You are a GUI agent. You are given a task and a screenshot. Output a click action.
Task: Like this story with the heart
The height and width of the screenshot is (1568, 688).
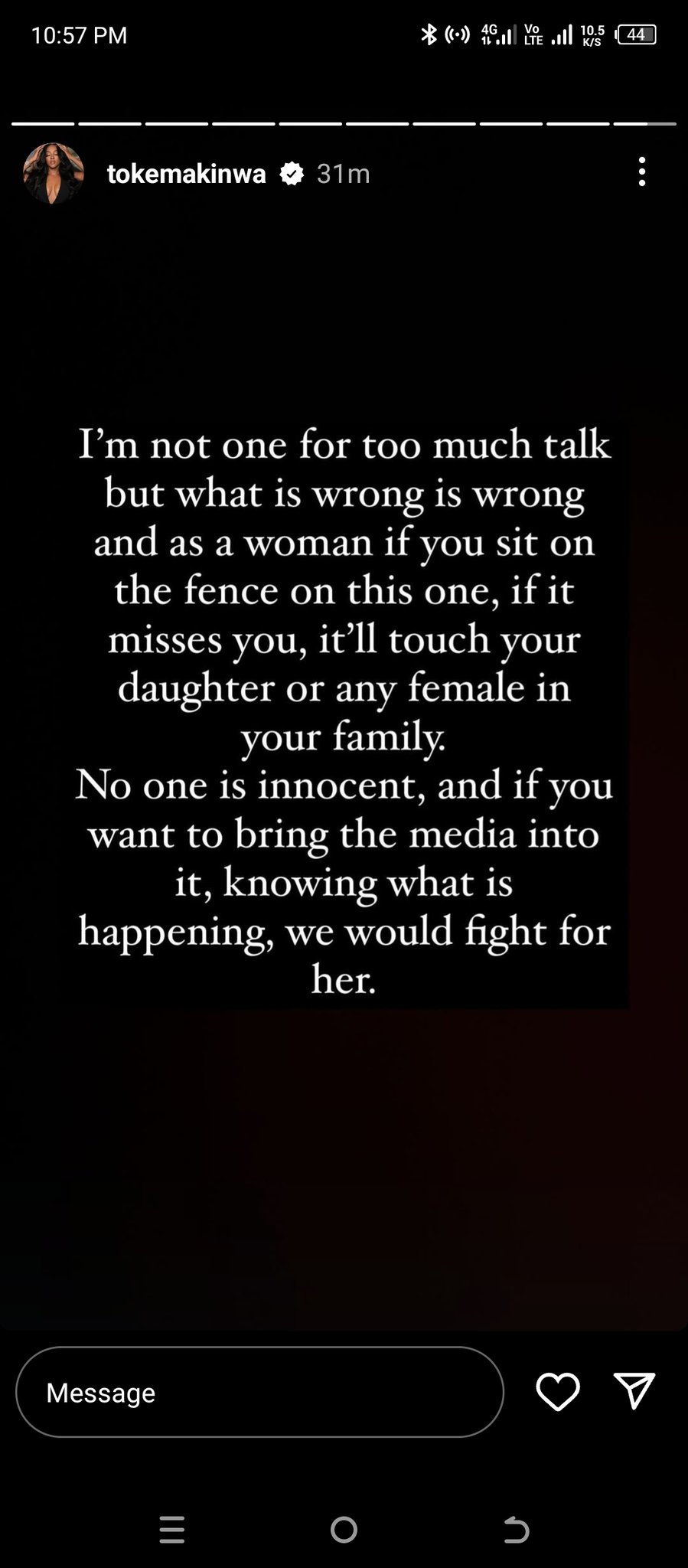558,1391
